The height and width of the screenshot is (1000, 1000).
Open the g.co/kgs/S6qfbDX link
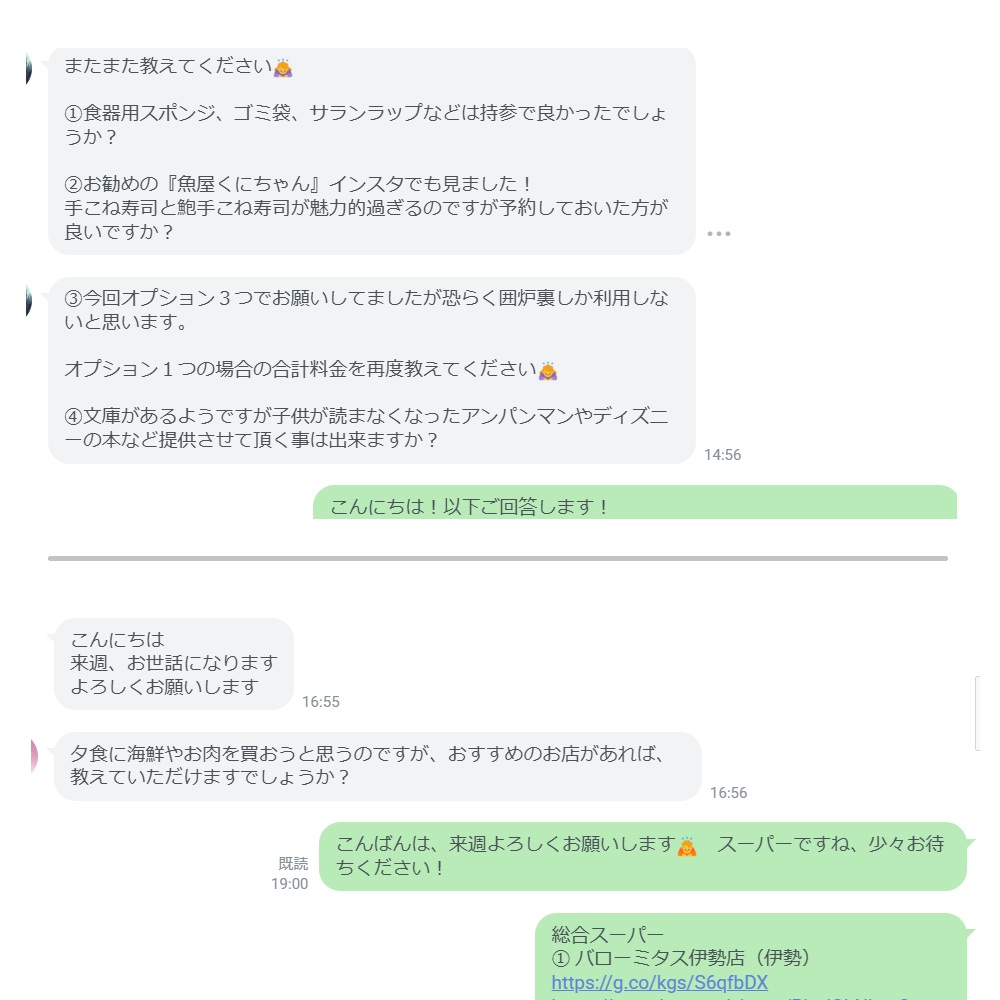pos(659,982)
